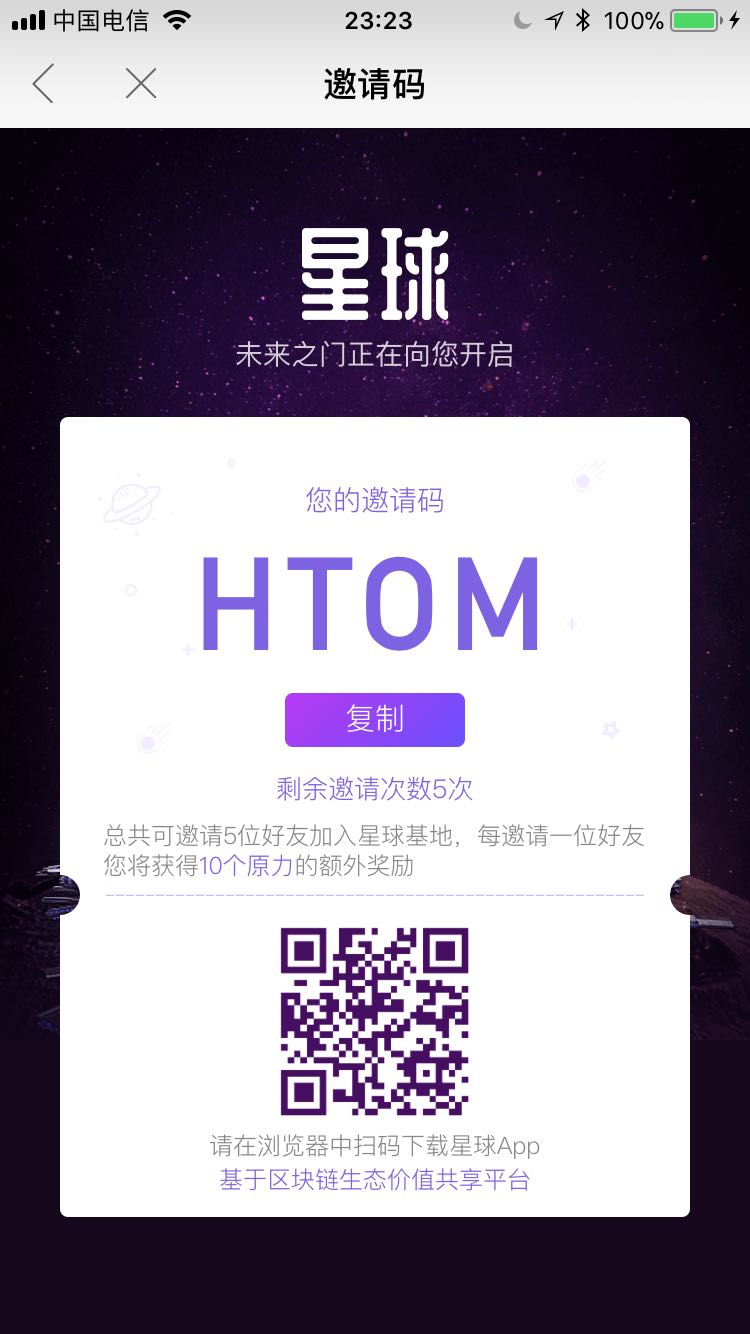Go back using the arrow icon
The width and height of the screenshot is (750, 1334).
43,84
